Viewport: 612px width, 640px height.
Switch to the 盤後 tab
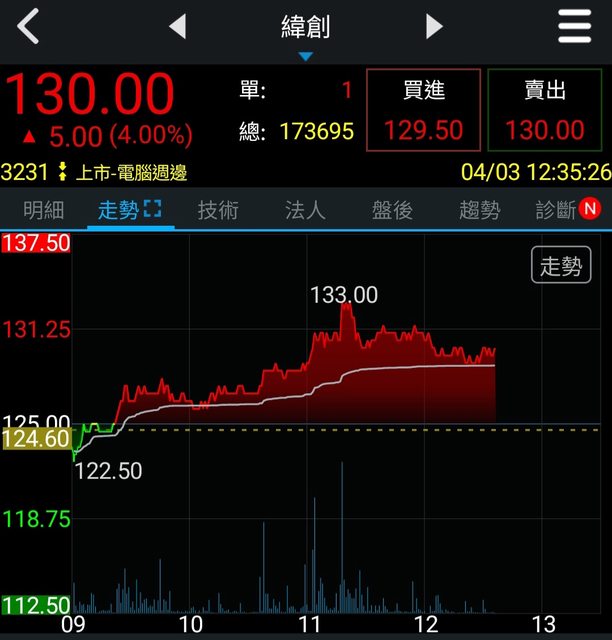point(392,210)
